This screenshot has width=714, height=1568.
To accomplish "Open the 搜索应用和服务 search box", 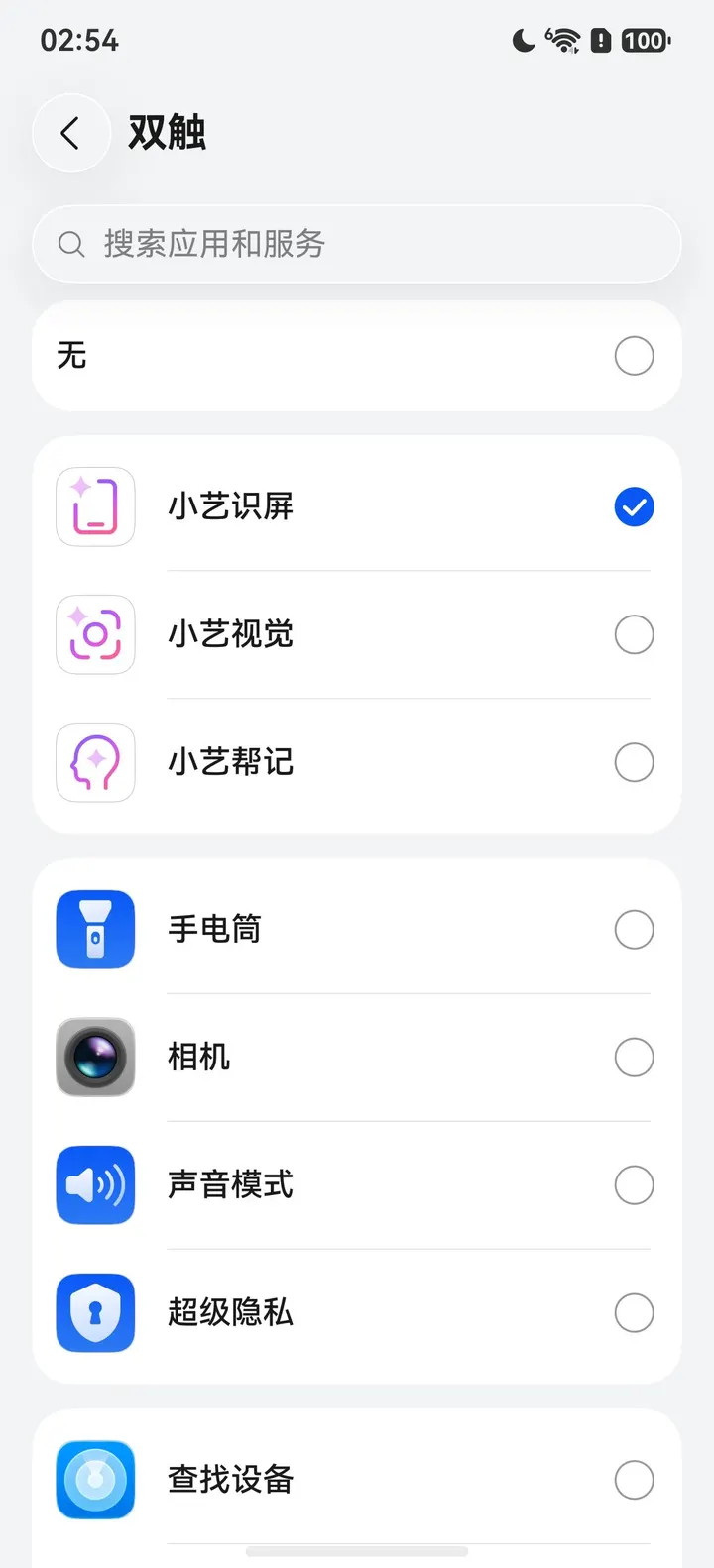I will coord(357,244).
